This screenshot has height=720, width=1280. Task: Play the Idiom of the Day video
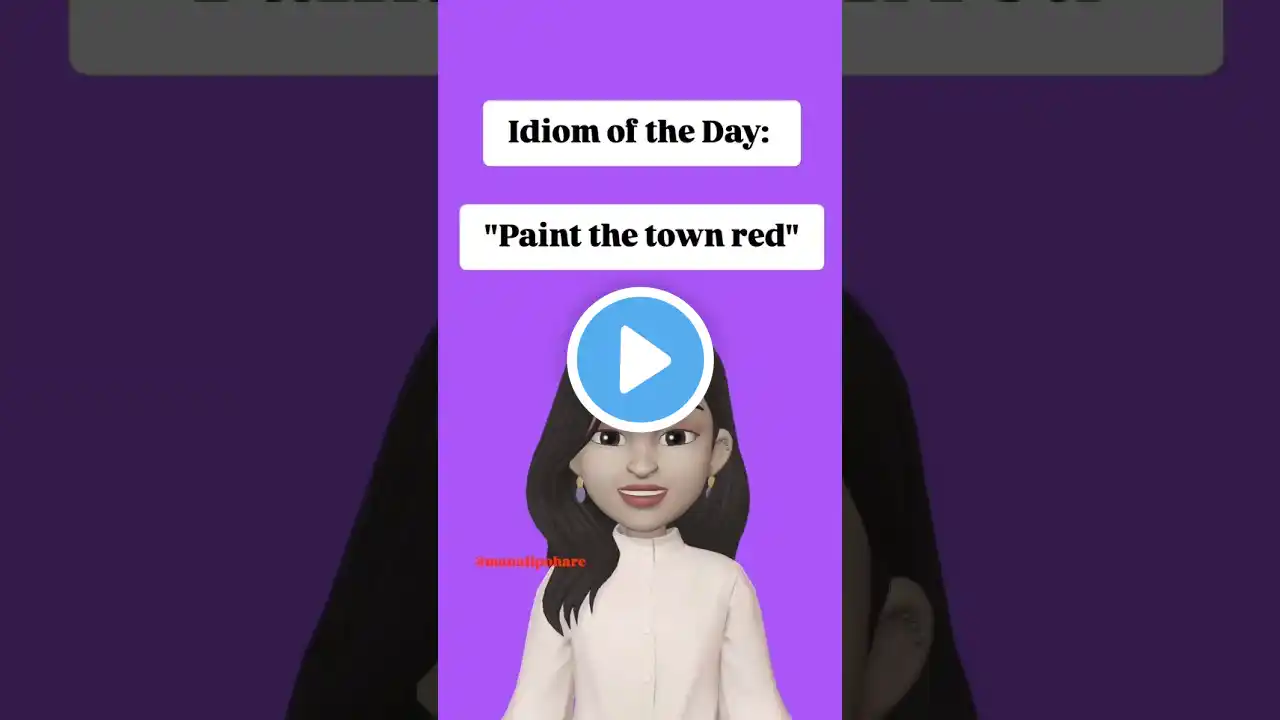pyautogui.click(x=640, y=360)
